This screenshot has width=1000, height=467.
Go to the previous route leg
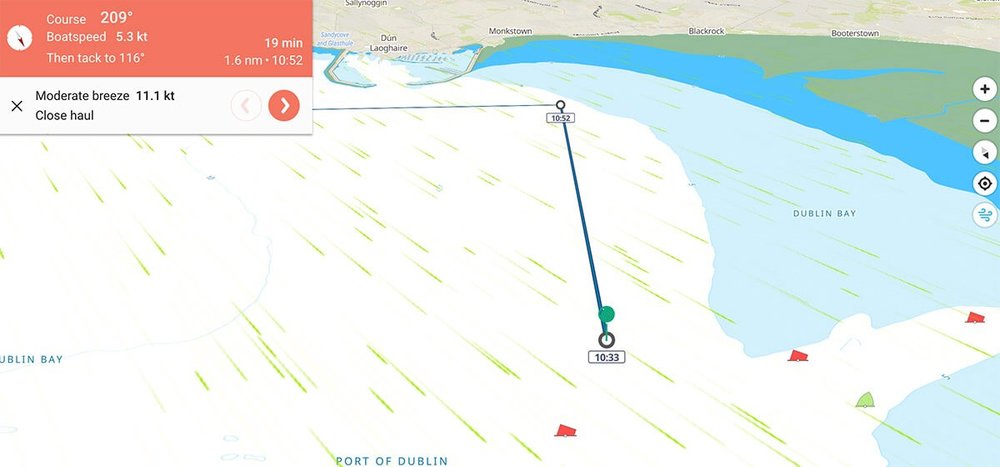(x=246, y=105)
